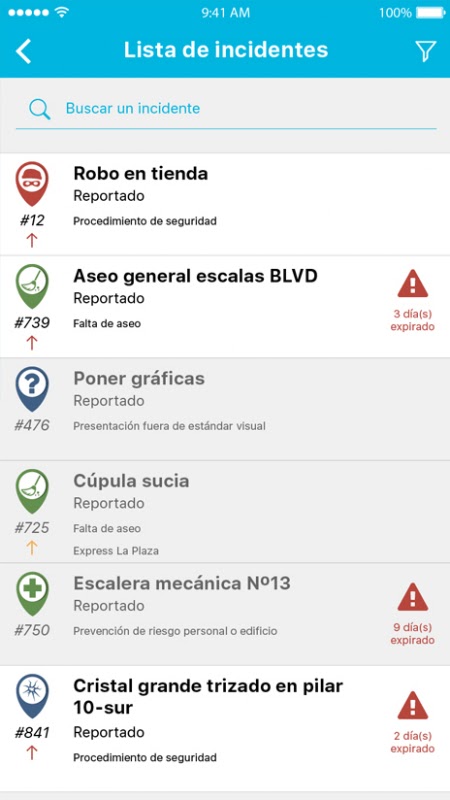Go back using the header arrow
Viewport: 450px width, 800px height.
[23, 51]
